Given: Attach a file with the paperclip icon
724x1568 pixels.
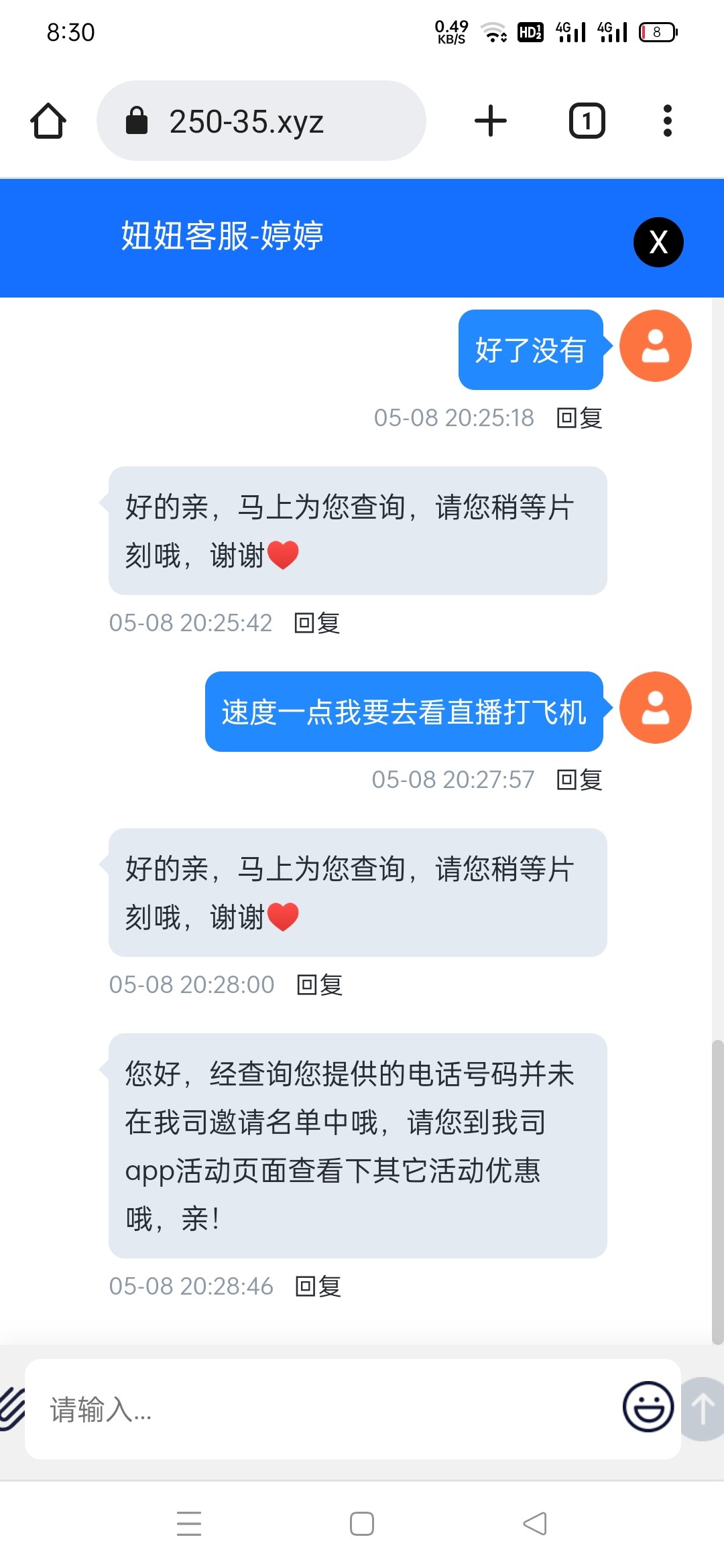Looking at the screenshot, I should (11, 1409).
